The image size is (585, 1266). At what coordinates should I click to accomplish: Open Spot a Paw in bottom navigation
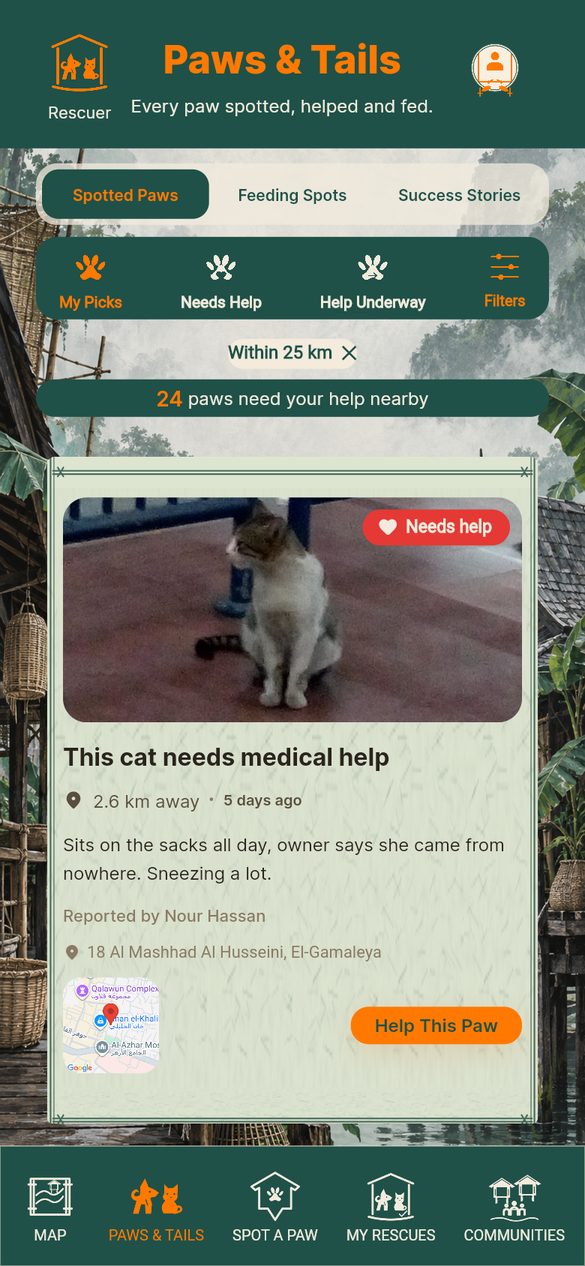(275, 1208)
